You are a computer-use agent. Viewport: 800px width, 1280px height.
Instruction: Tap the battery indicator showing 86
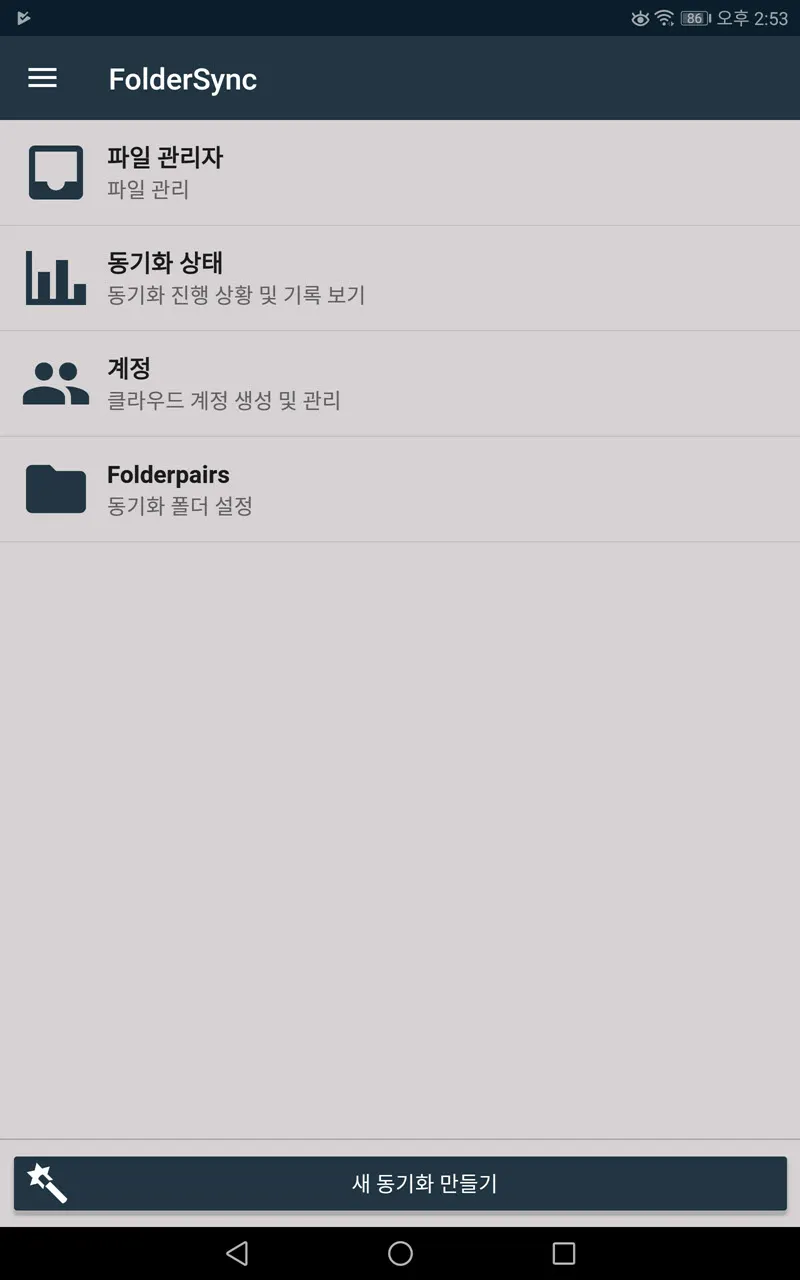tap(692, 17)
